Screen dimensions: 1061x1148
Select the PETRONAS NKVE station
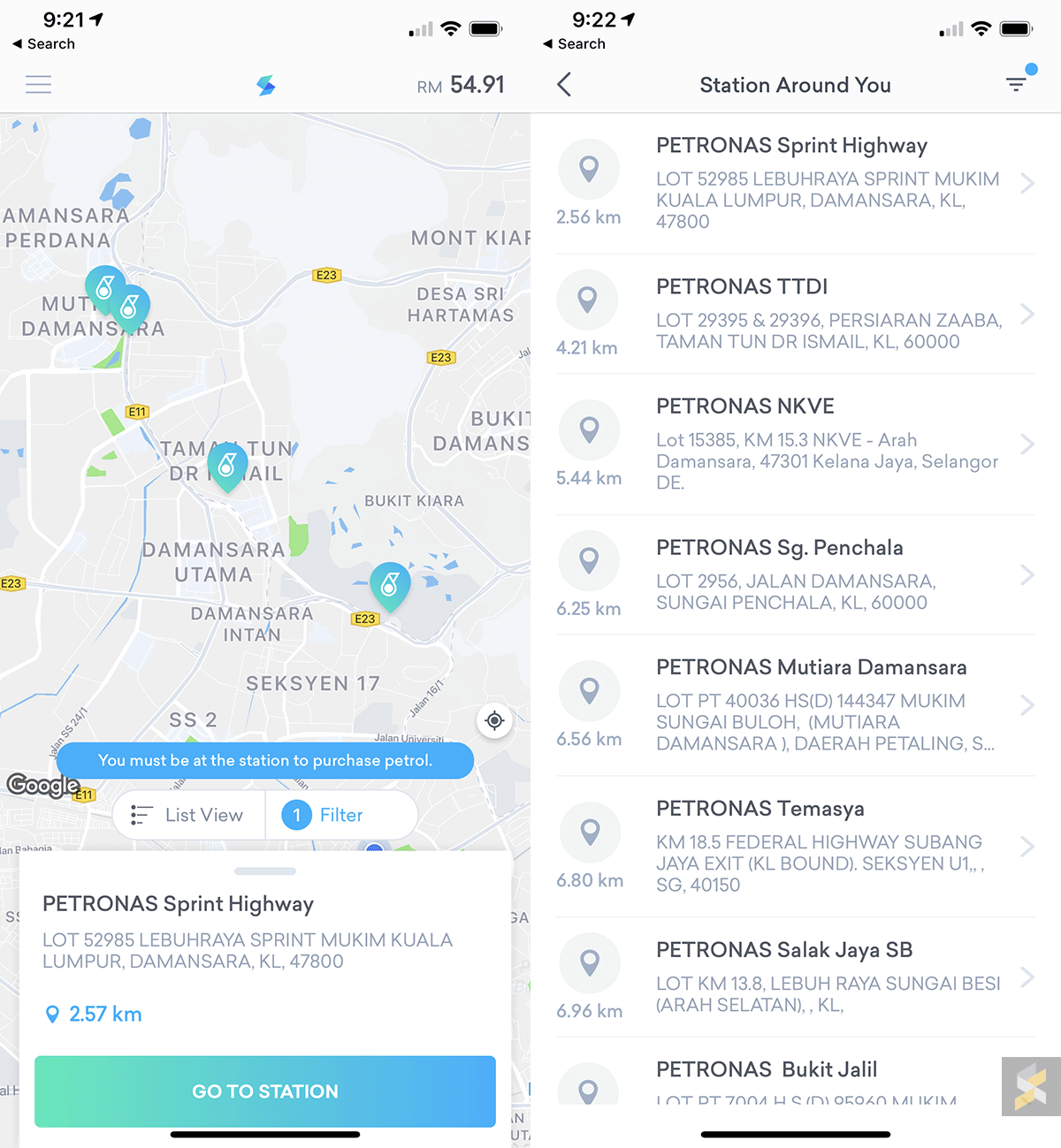click(796, 444)
